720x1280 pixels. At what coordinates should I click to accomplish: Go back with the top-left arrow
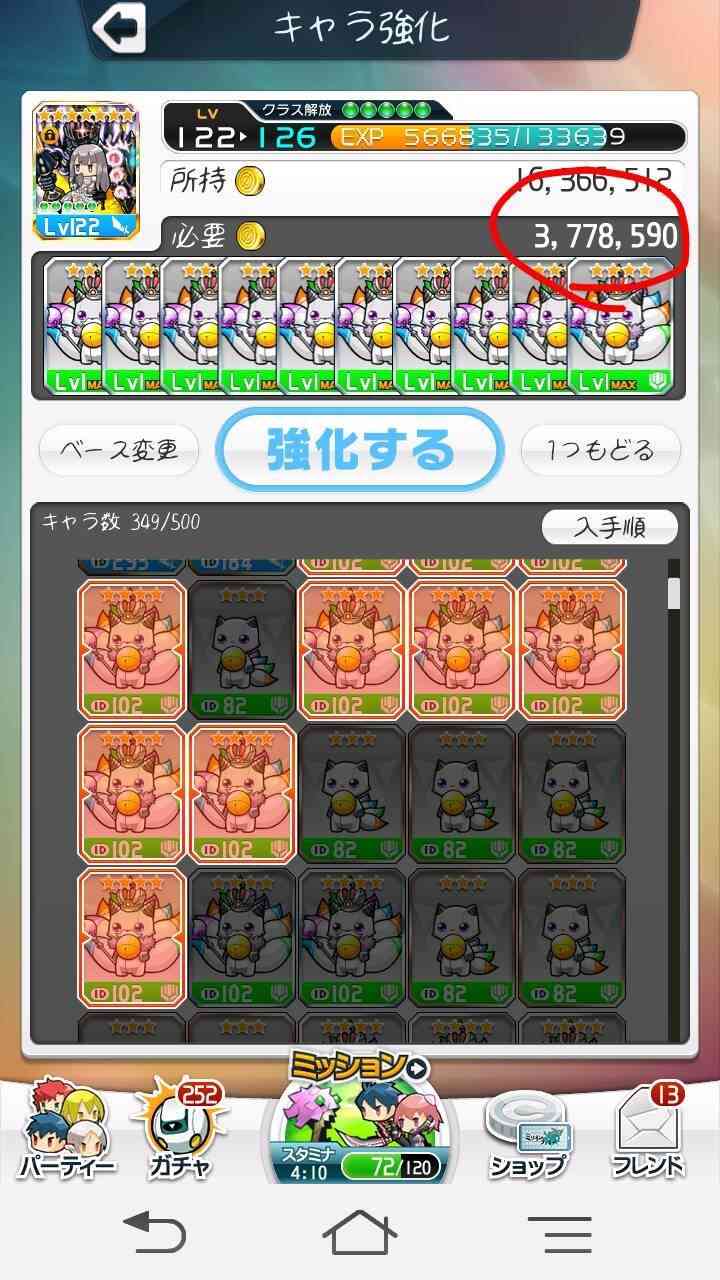pyautogui.click(x=119, y=29)
